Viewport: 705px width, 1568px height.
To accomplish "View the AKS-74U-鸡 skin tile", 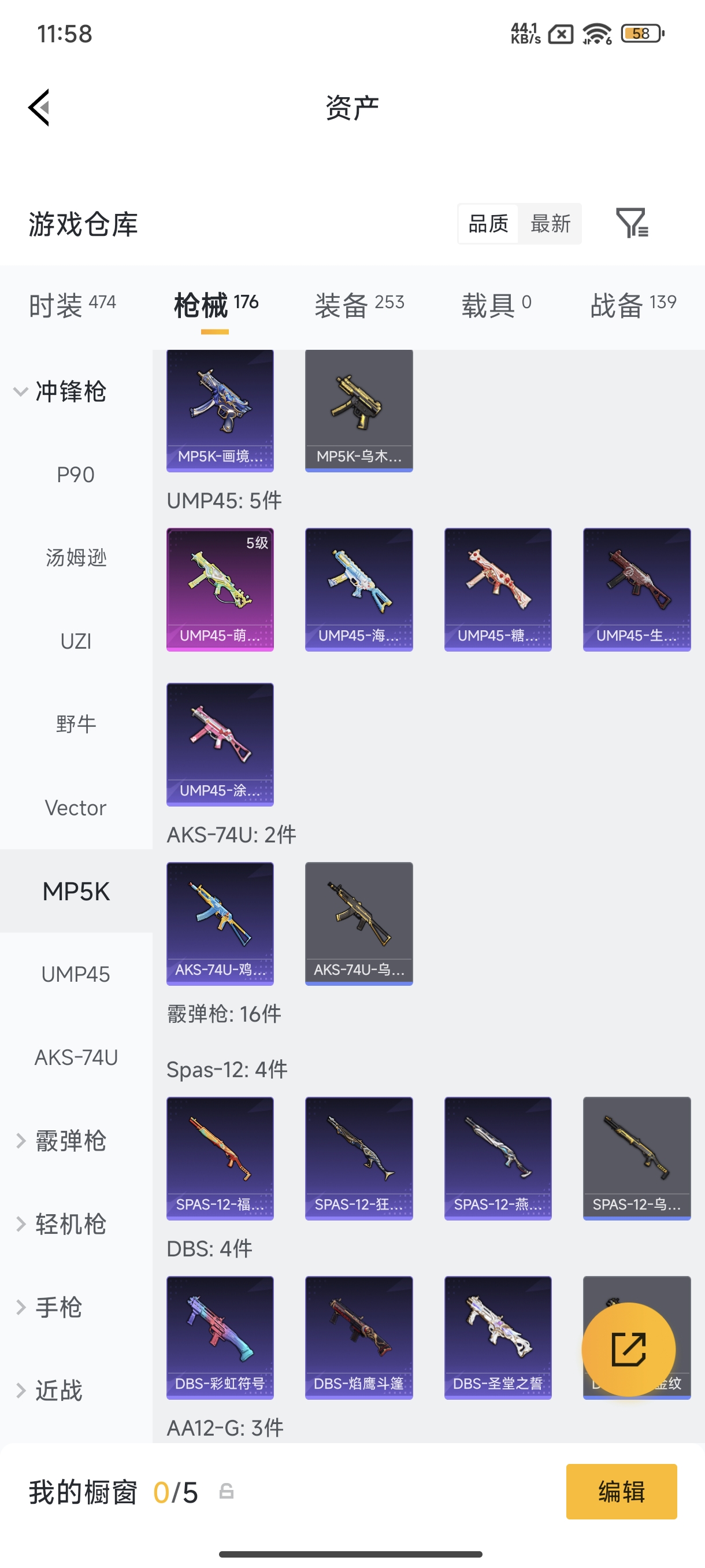I will click(x=220, y=923).
